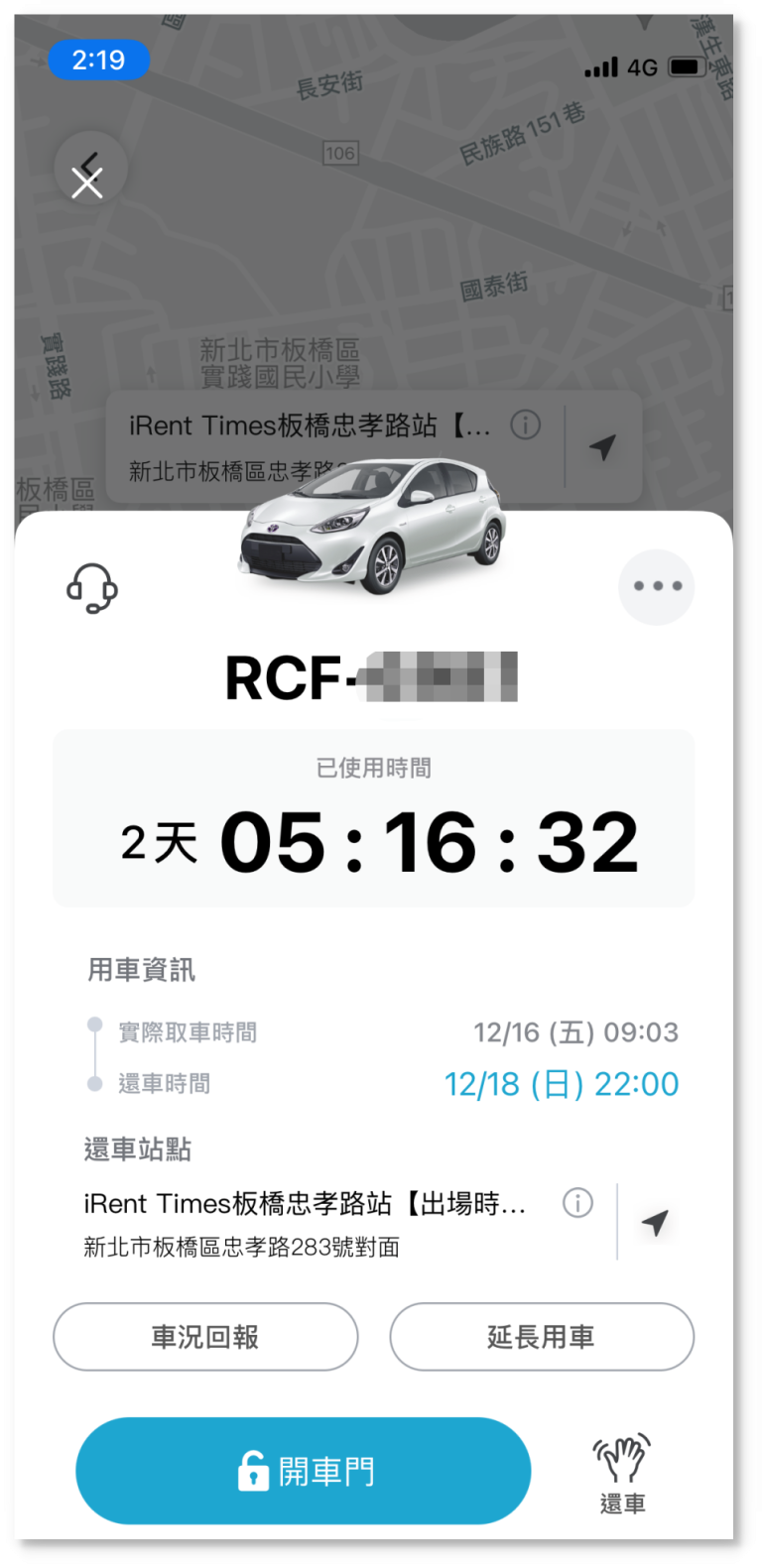762x1568 pixels.
Task: Tap 延長用車 to extend the rental
Action: [x=542, y=1337]
